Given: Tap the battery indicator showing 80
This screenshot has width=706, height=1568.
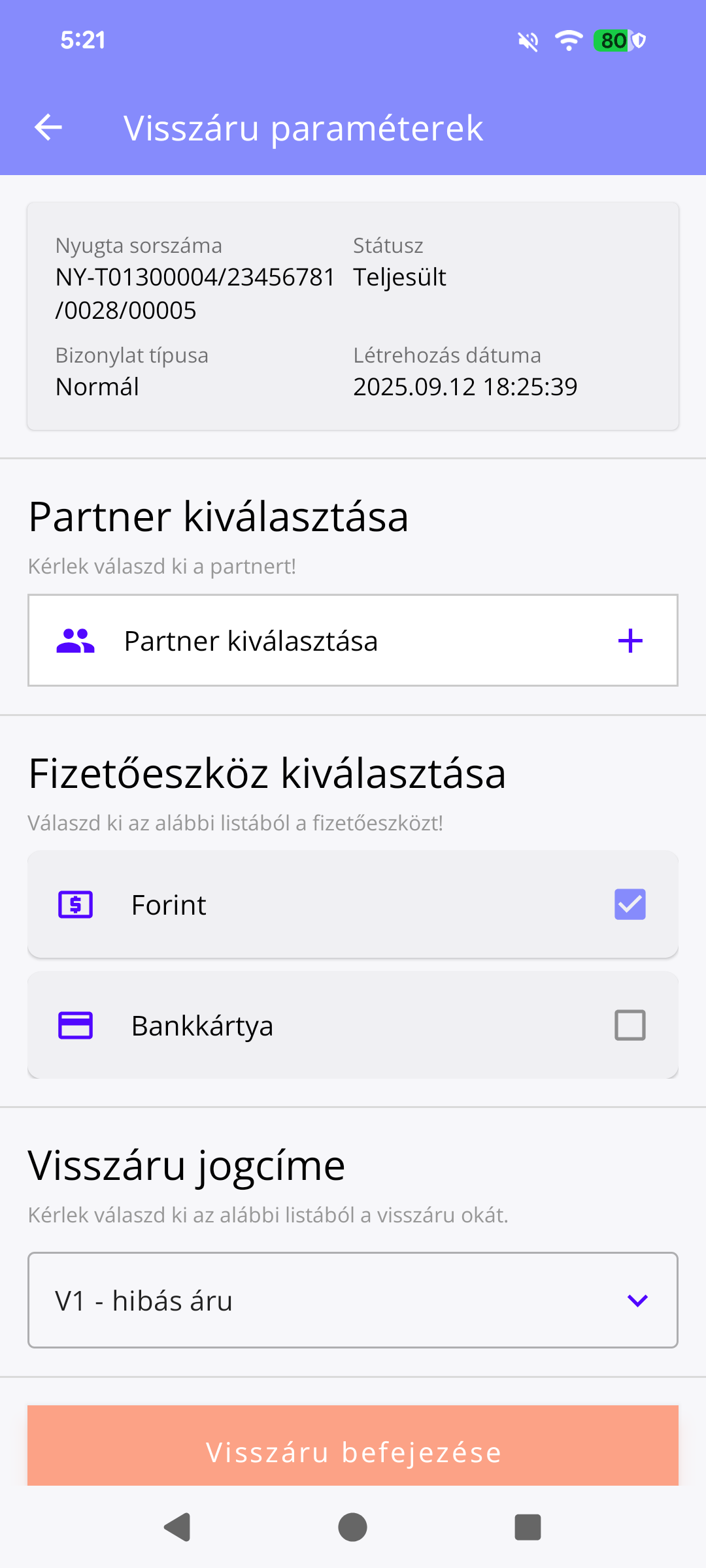Looking at the screenshot, I should 612,41.
